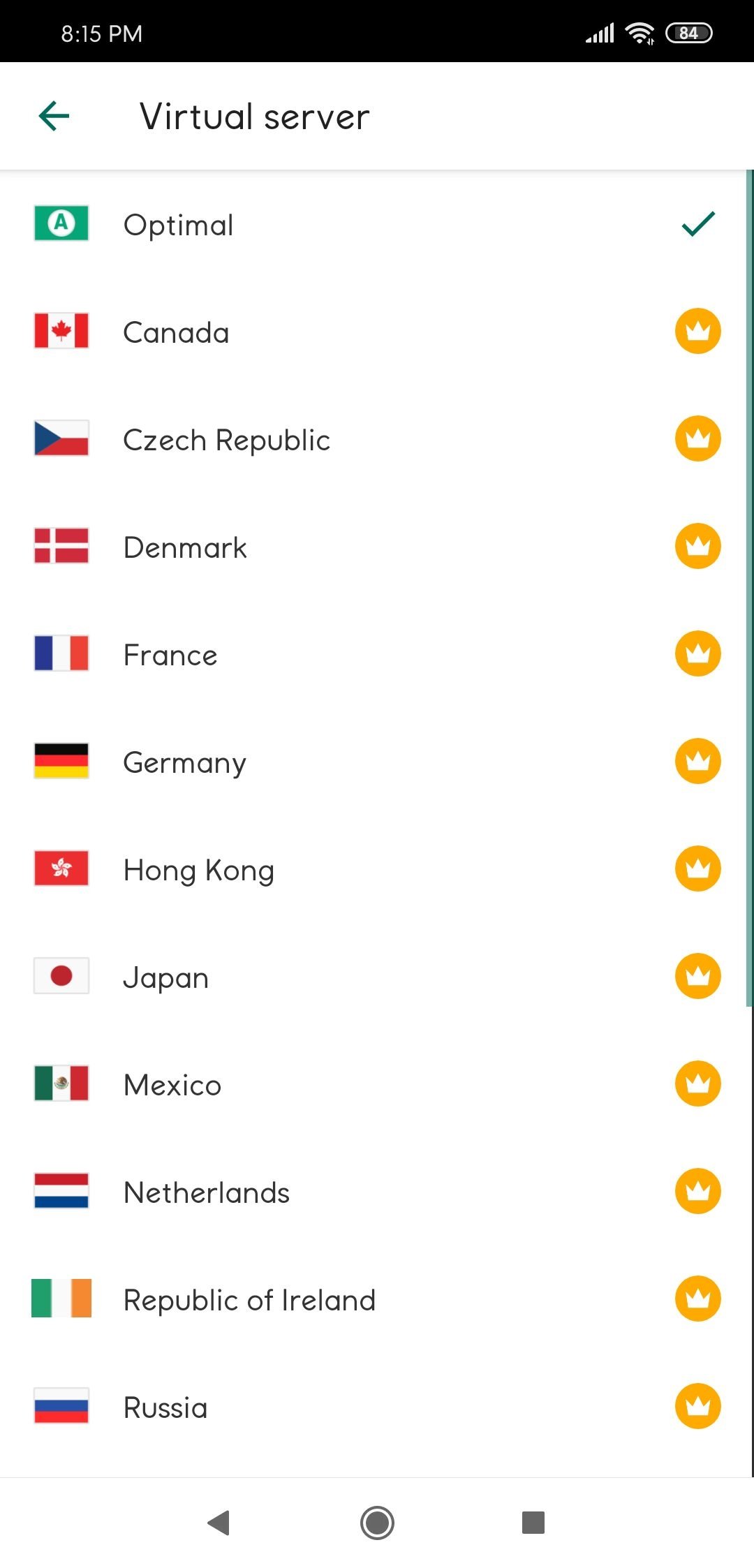754x1568 pixels.
Task: Select Germany as server location
Action: point(377,762)
